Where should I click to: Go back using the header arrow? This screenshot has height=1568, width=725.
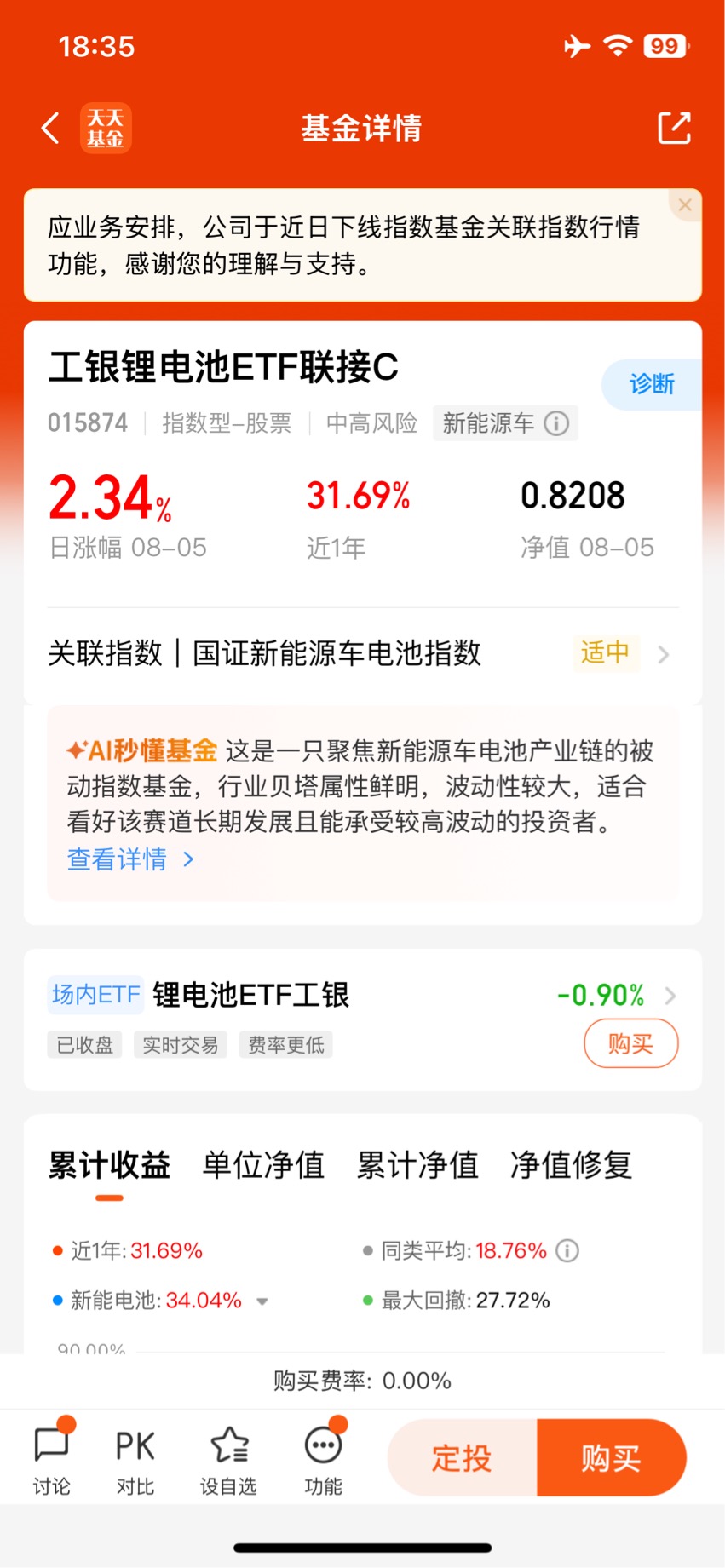(x=51, y=129)
